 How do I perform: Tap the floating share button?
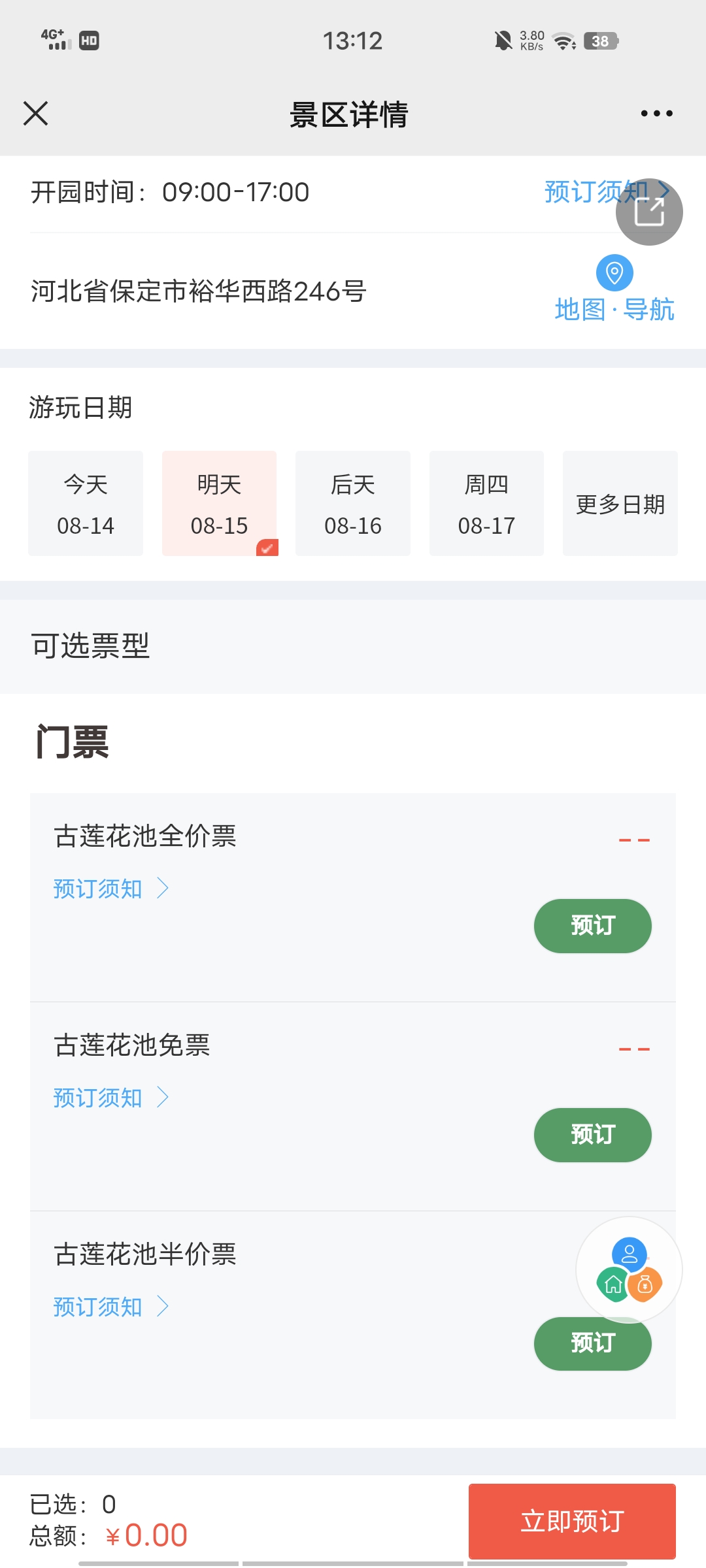click(649, 212)
